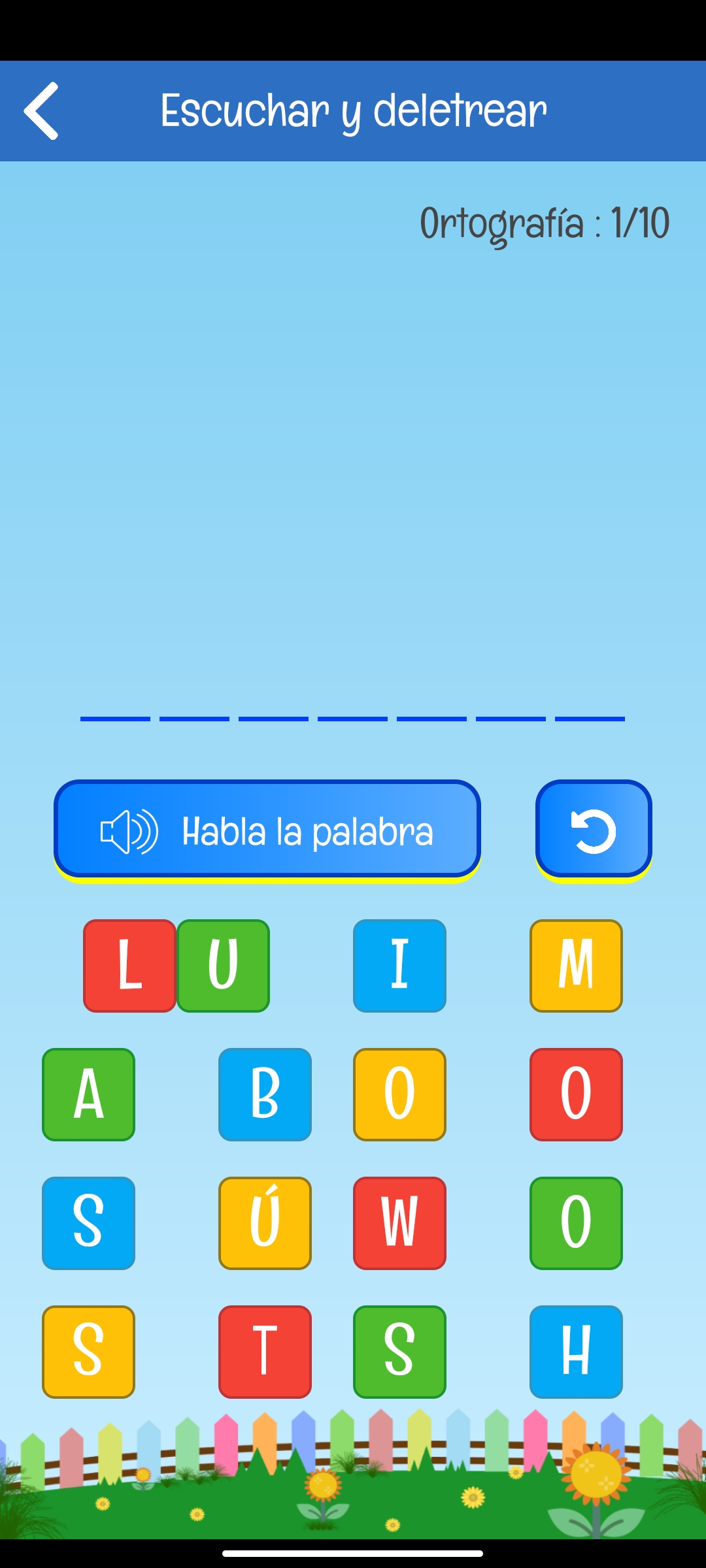706x1568 pixels.
Task: Tap the yellow letter M tile
Action: click(576, 966)
